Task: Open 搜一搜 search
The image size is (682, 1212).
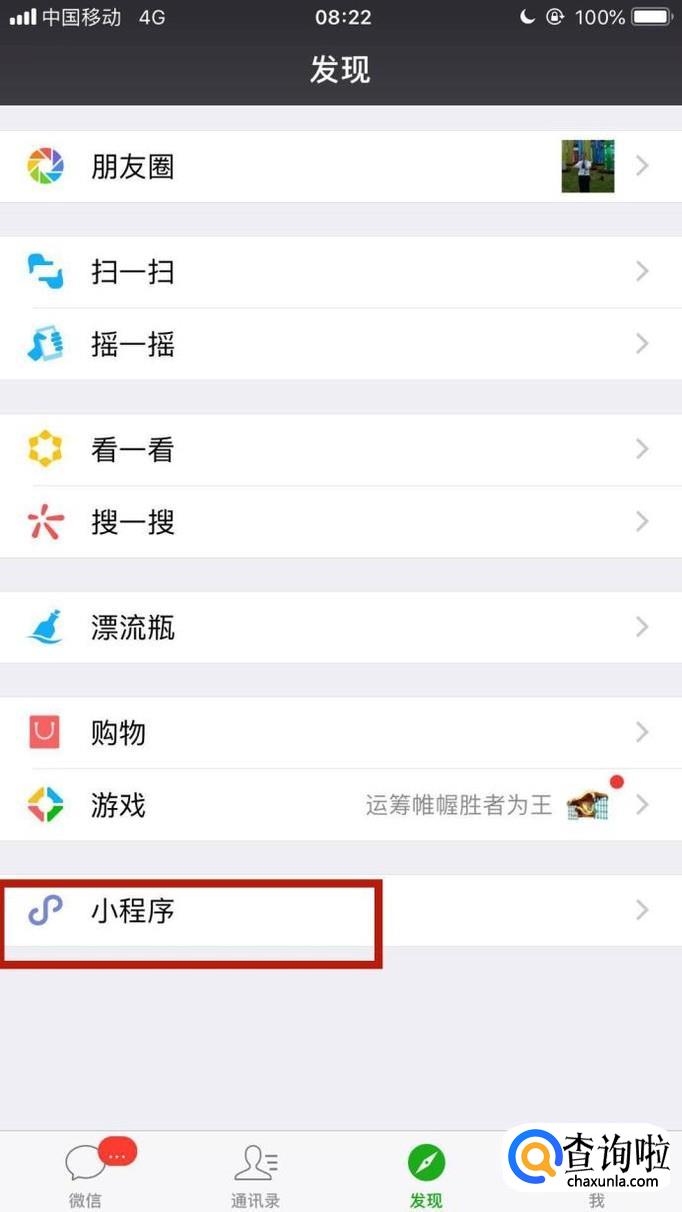Action: click(x=300, y=522)
